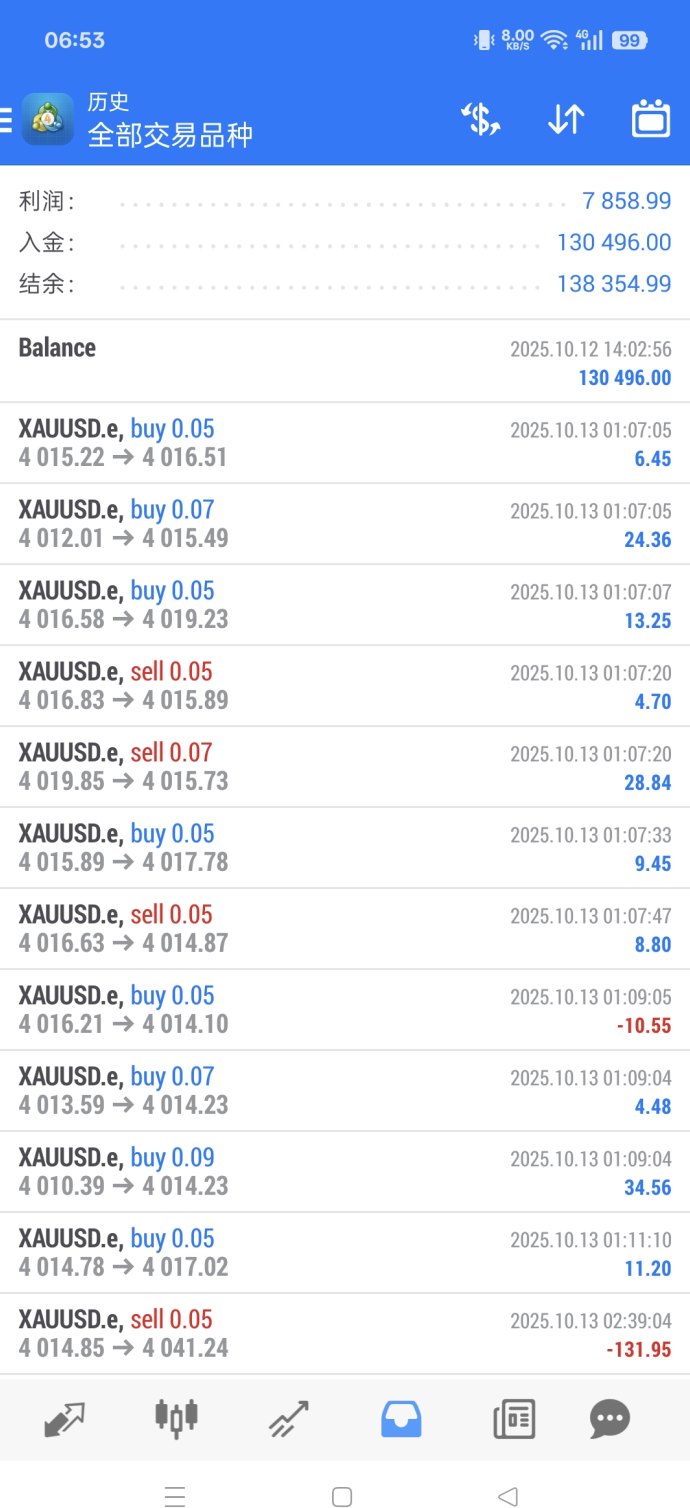Image resolution: width=690 pixels, height=1508 pixels.
Task: Expand the buy 0.07 trade with 24.36
Action: coord(345,524)
